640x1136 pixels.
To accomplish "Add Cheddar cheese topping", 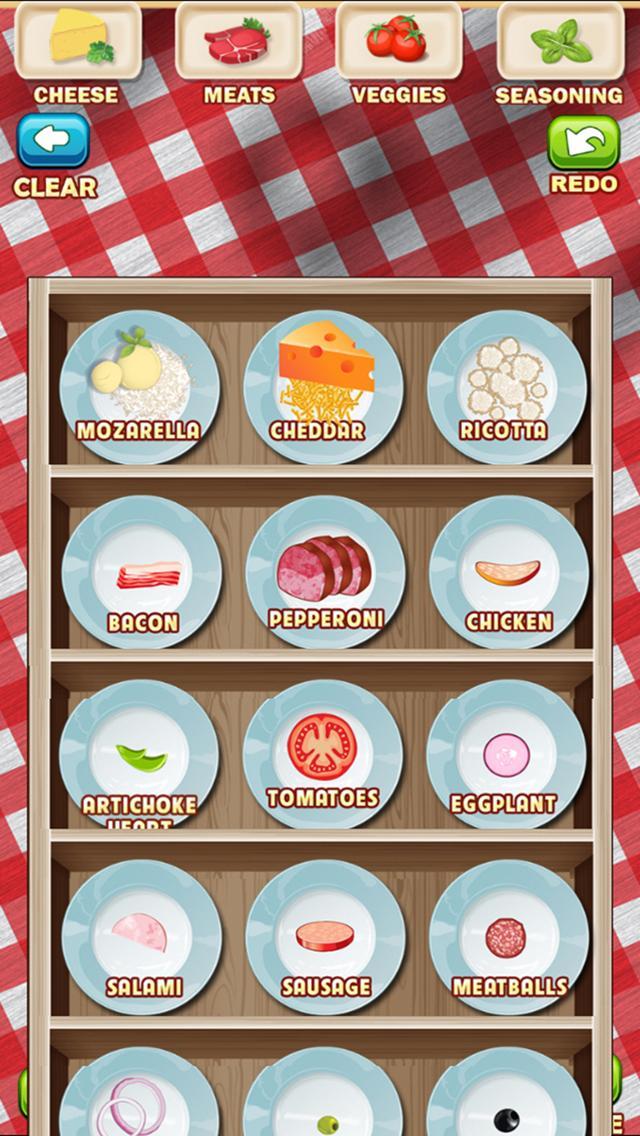I will (324, 386).
